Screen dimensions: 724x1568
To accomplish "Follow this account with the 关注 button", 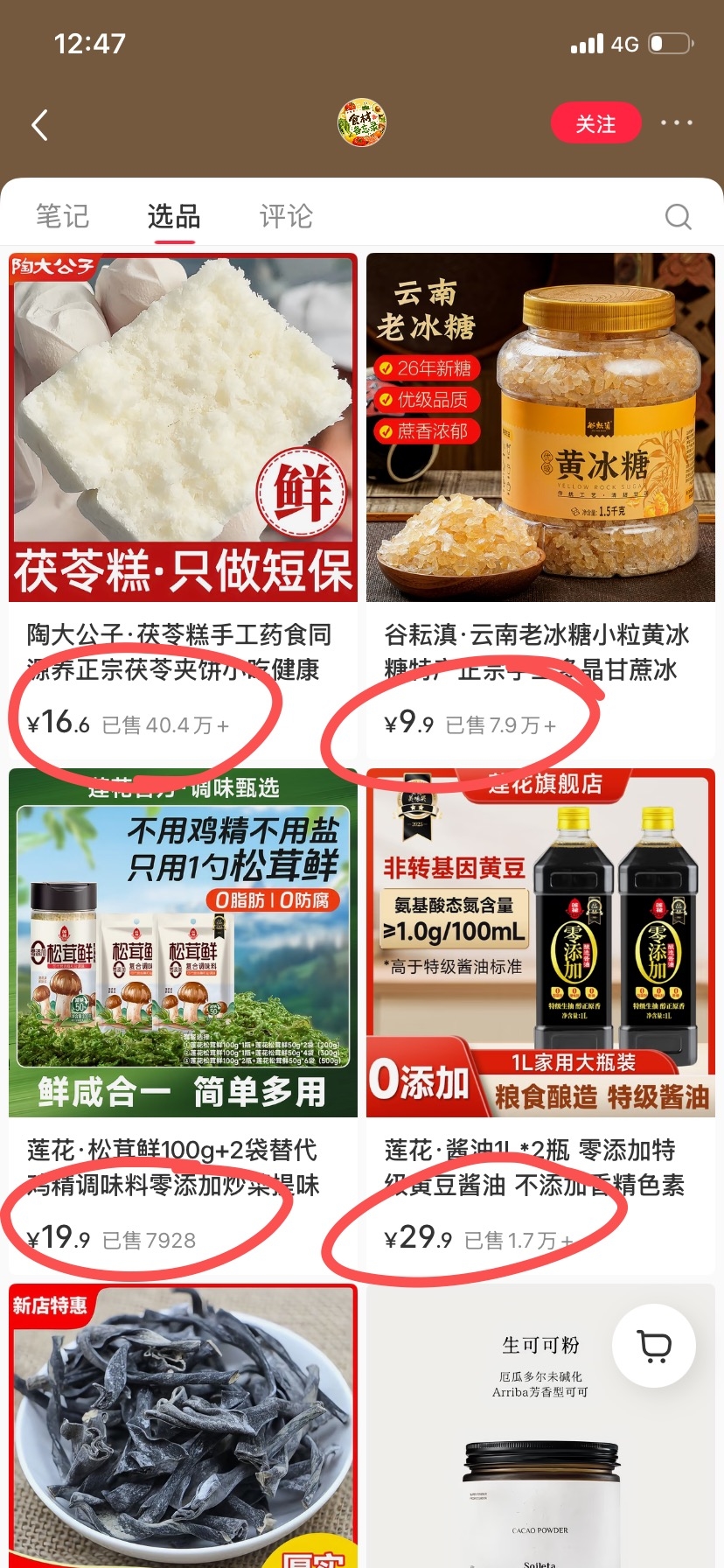I will tap(595, 123).
